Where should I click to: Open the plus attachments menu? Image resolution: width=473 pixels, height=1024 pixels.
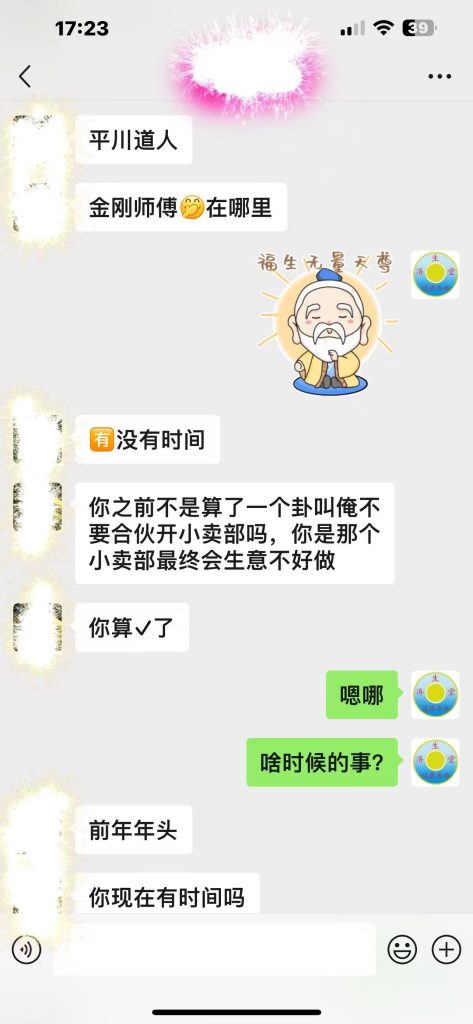pyautogui.click(x=446, y=950)
